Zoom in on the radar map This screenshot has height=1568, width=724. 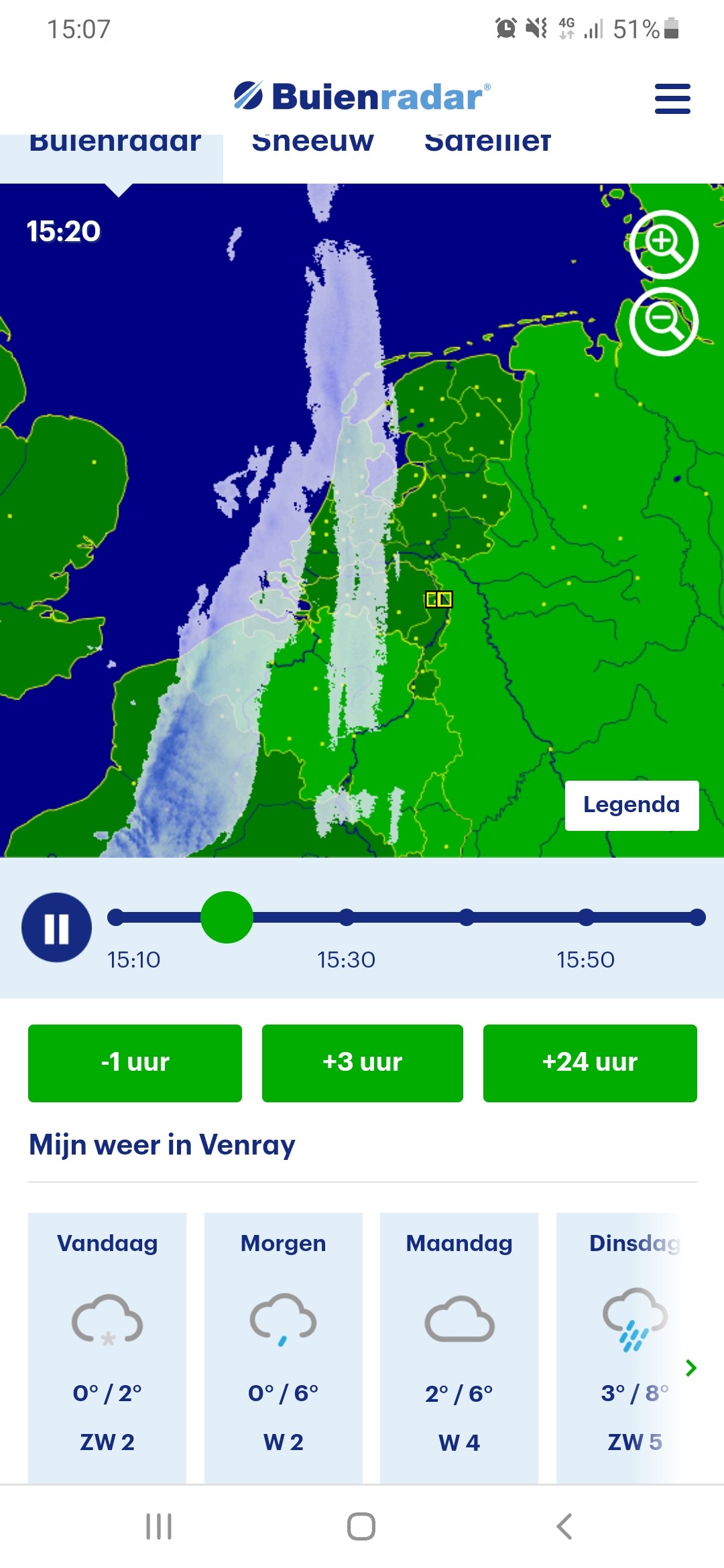pyautogui.click(x=664, y=244)
